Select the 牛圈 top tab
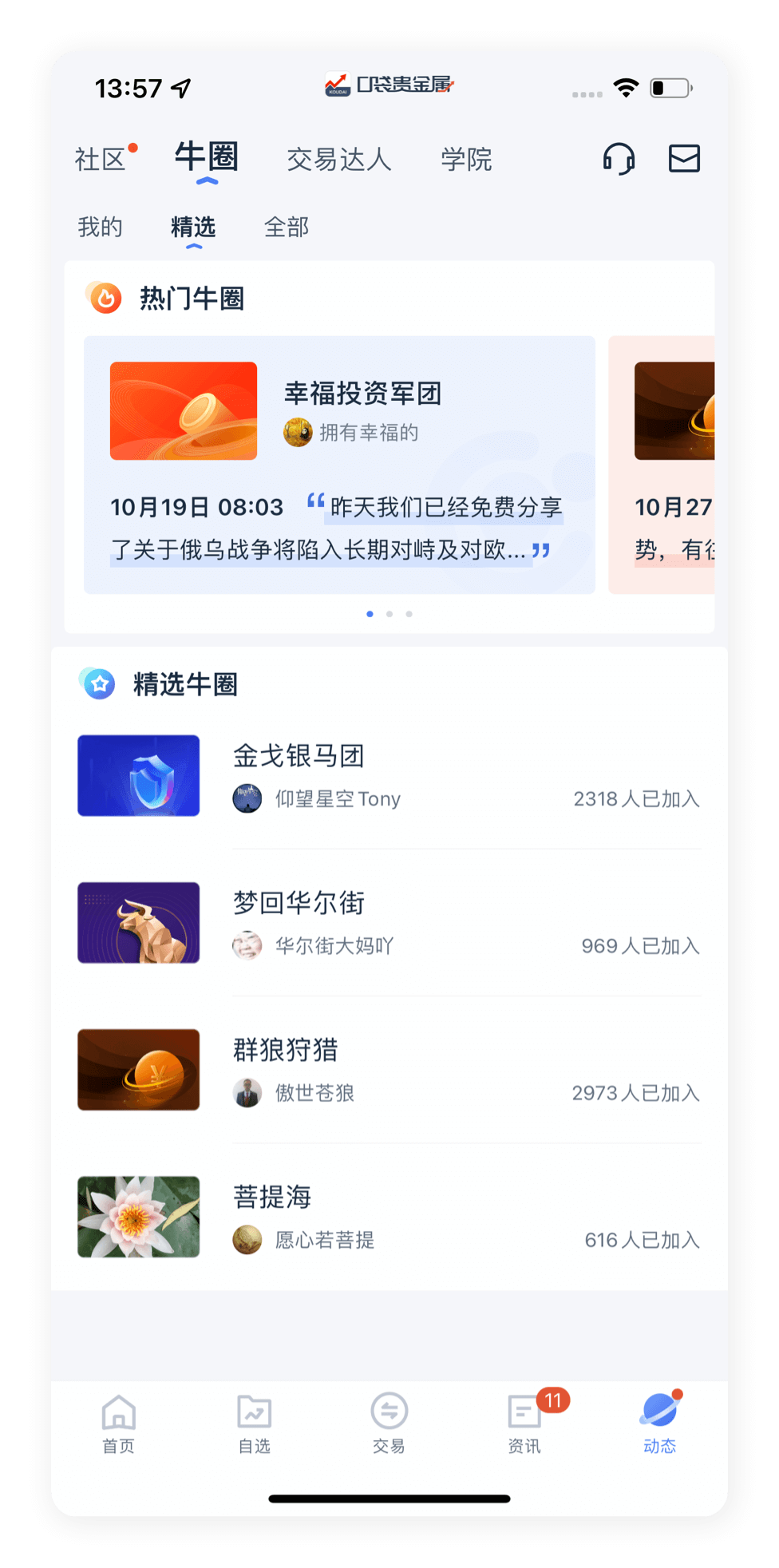Image resolution: width=779 pixels, height=1568 pixels. 207,157
